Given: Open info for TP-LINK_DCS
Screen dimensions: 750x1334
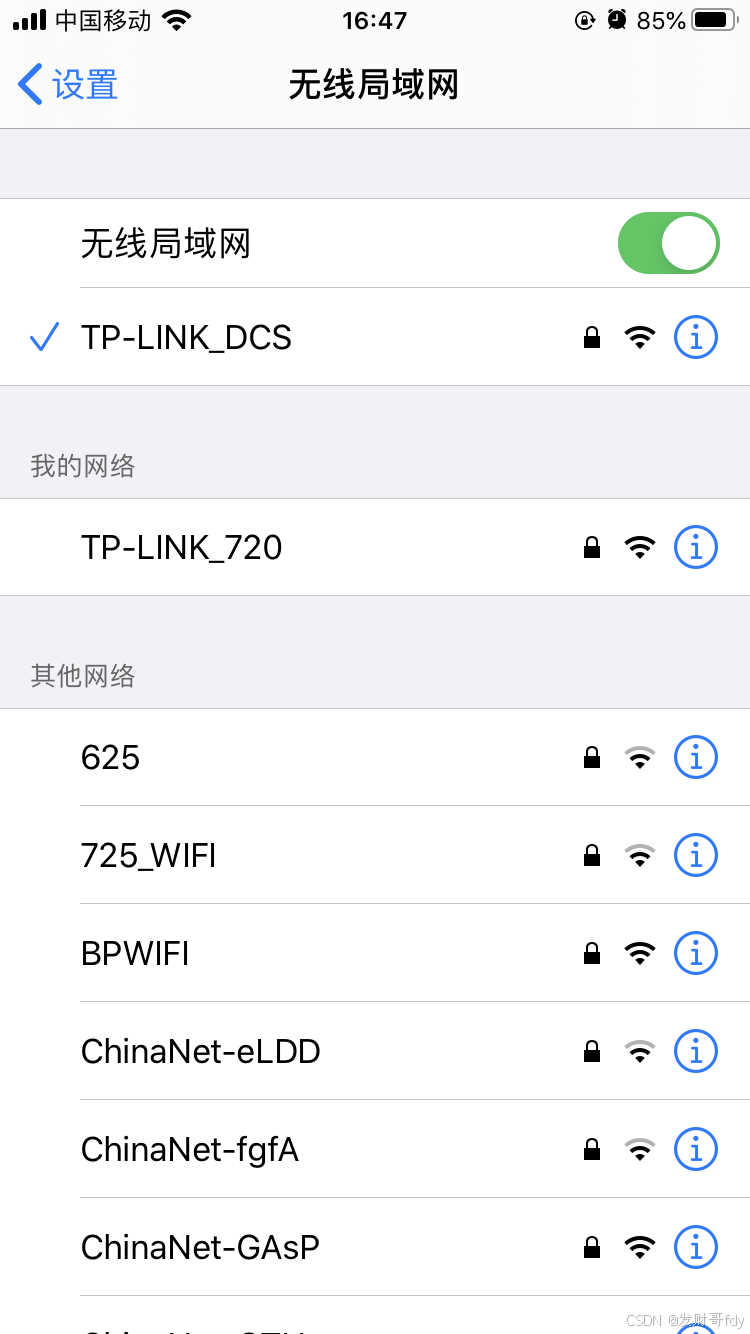Looking at the screenshot, I should tap(696, 338).
